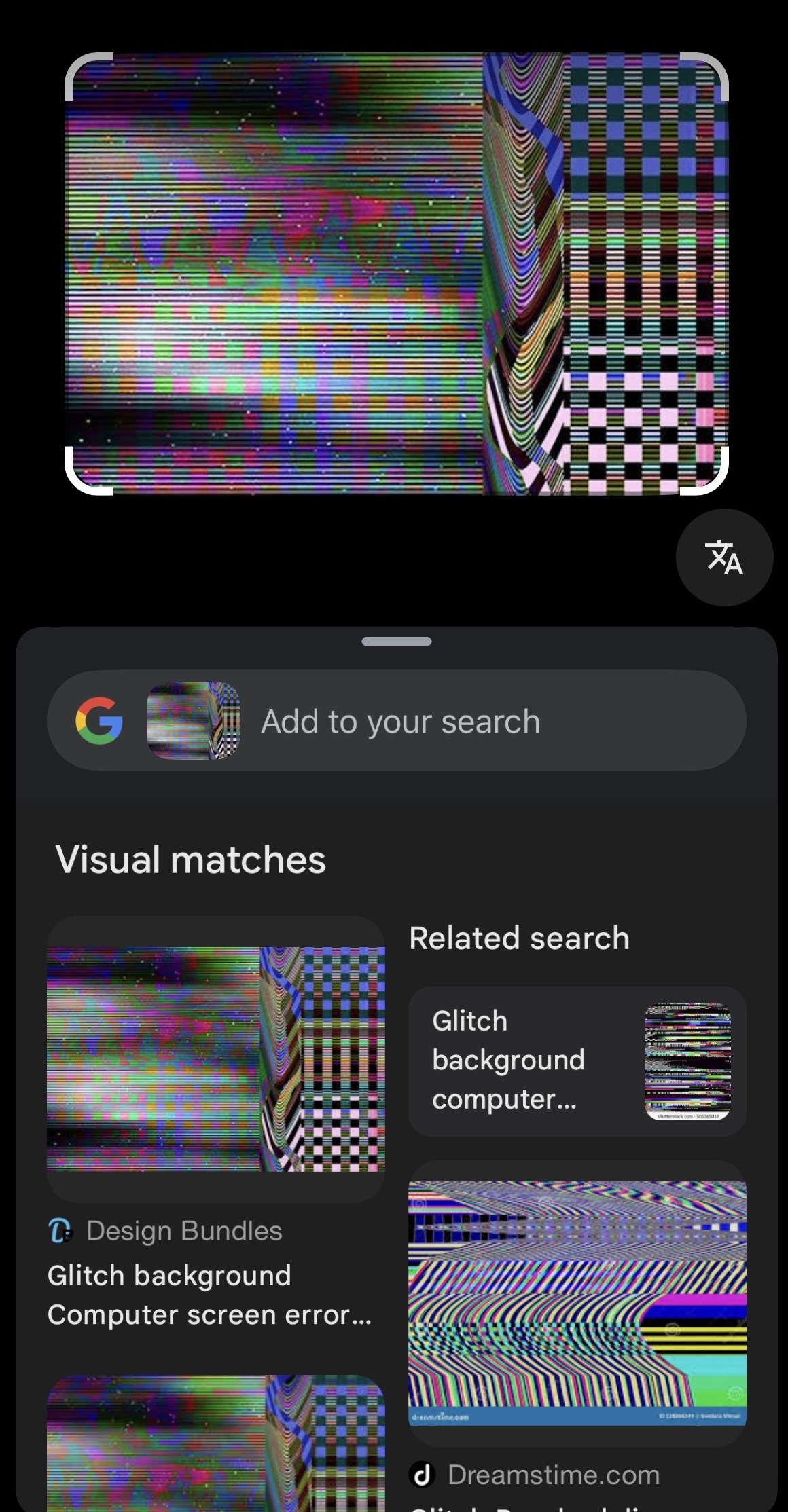
Task: Open the Dreamstime.com visual match
Action: click(577, 1302)
